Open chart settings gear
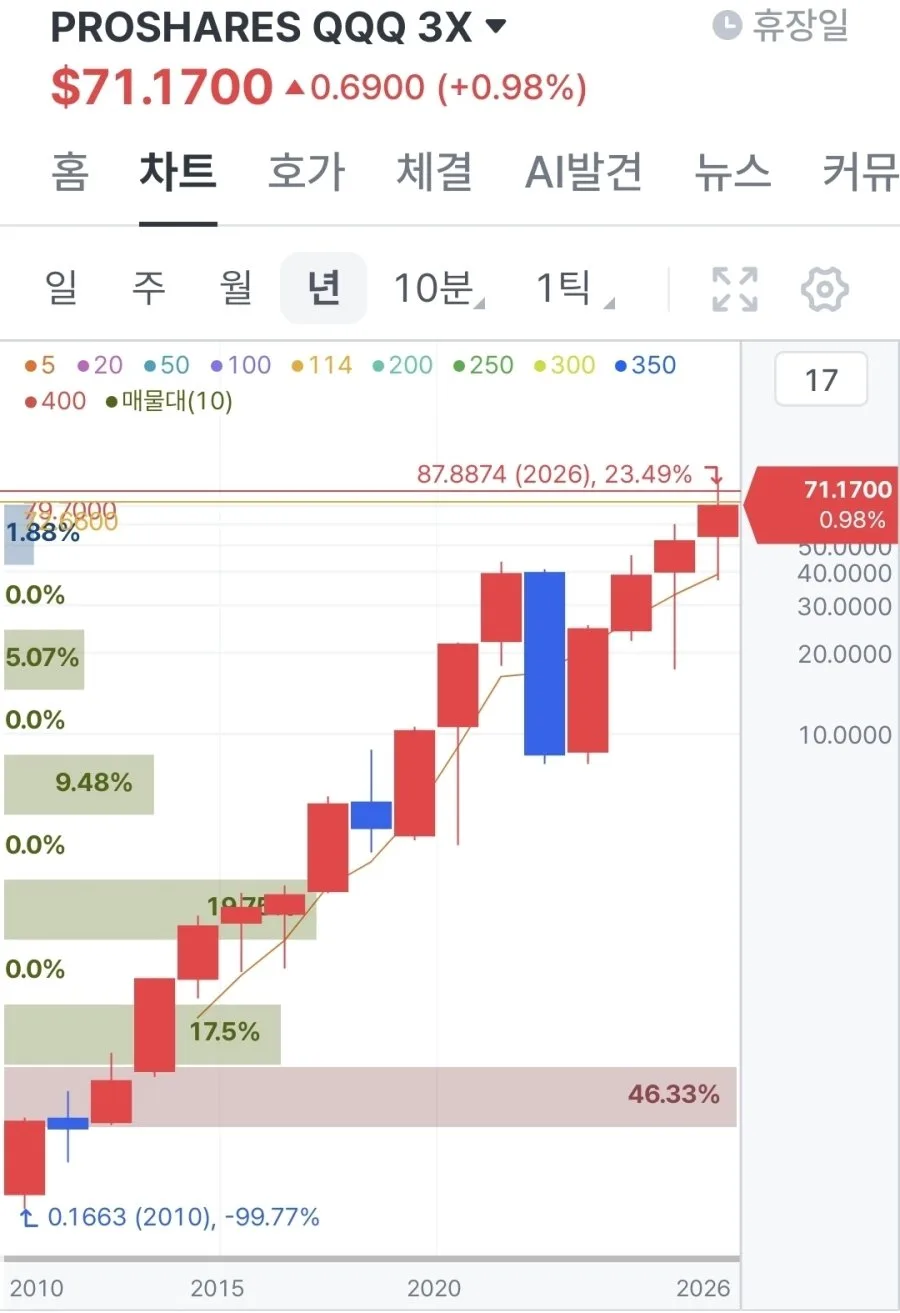The height and width of the screenshot is (1313, 900). pos(825,290)
